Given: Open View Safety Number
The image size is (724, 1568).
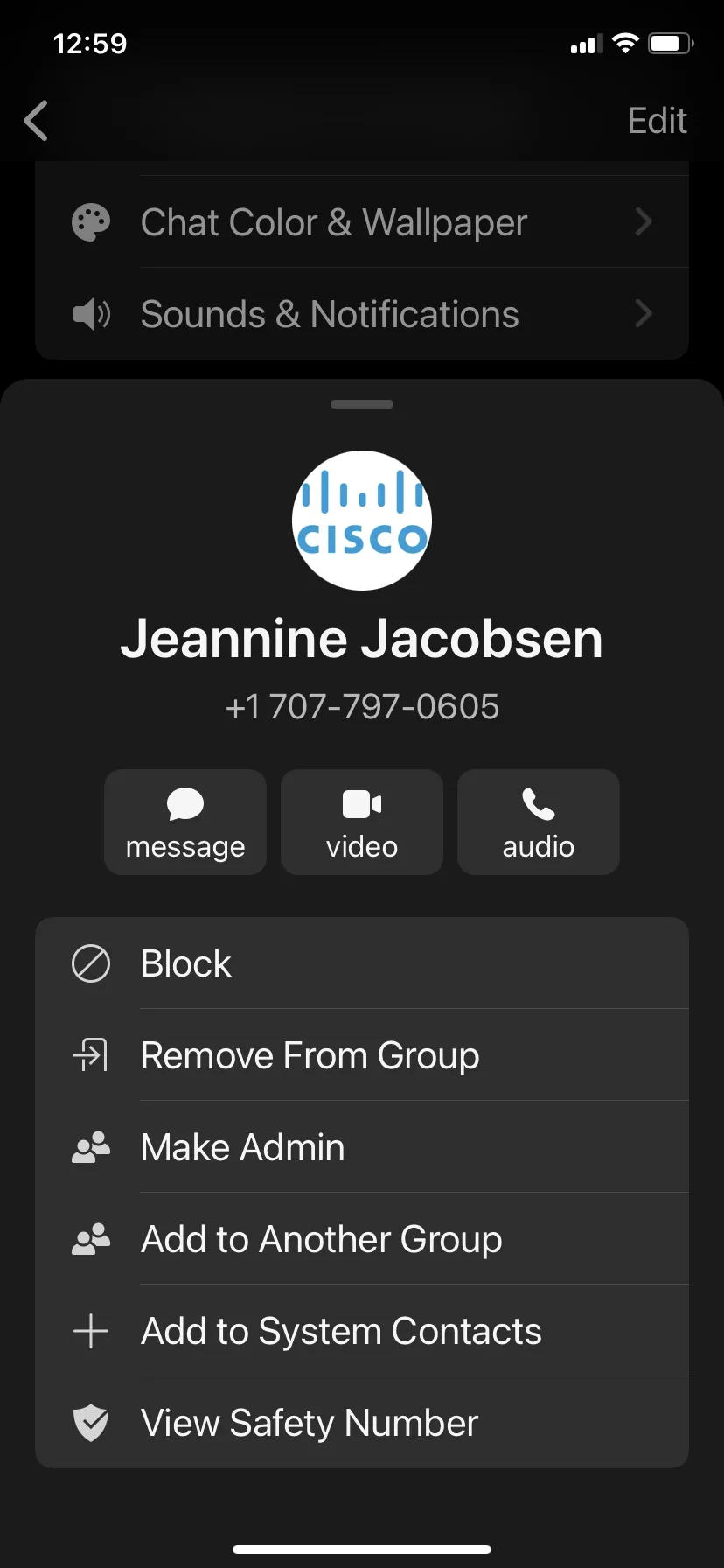Looking at the screenshot, I should pos(362,1423).
